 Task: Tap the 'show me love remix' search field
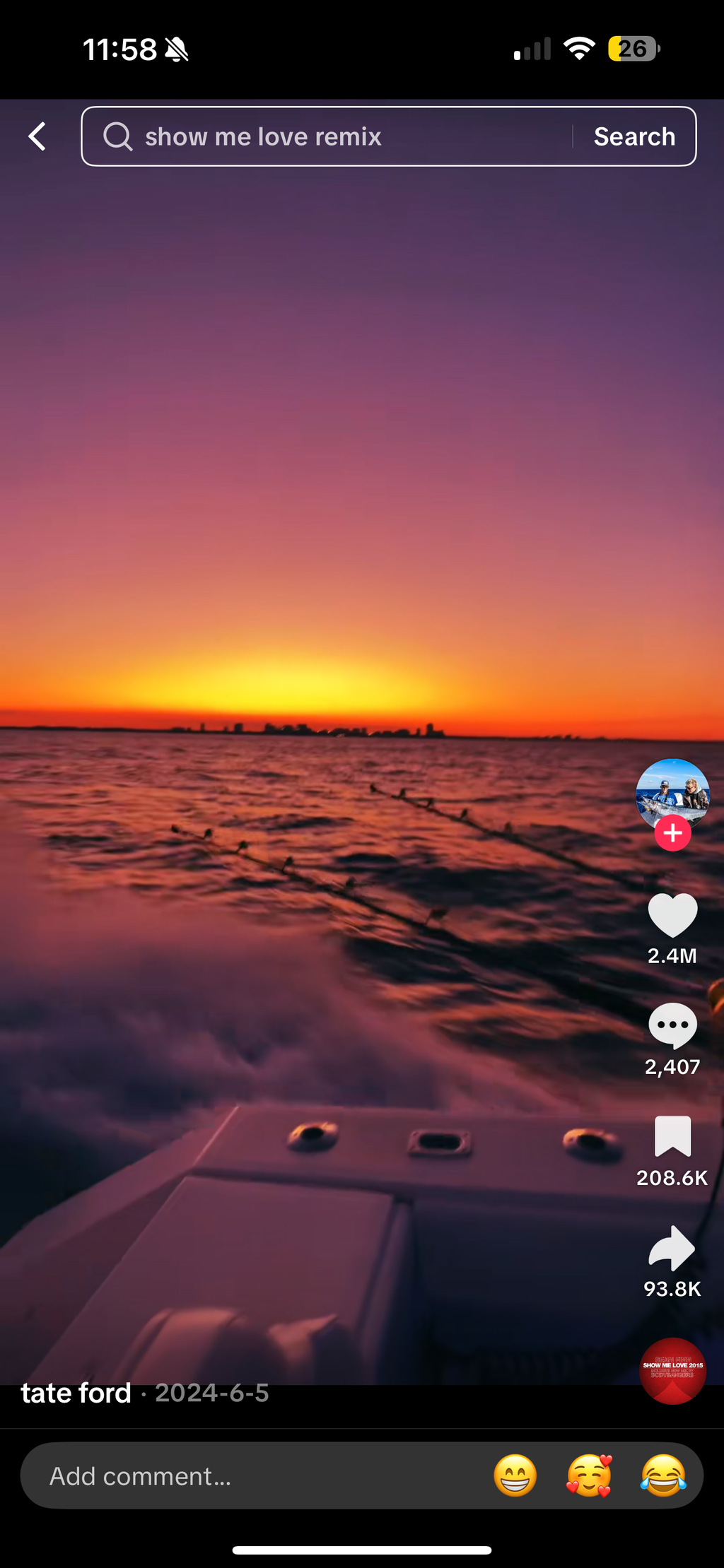(332, 136)
